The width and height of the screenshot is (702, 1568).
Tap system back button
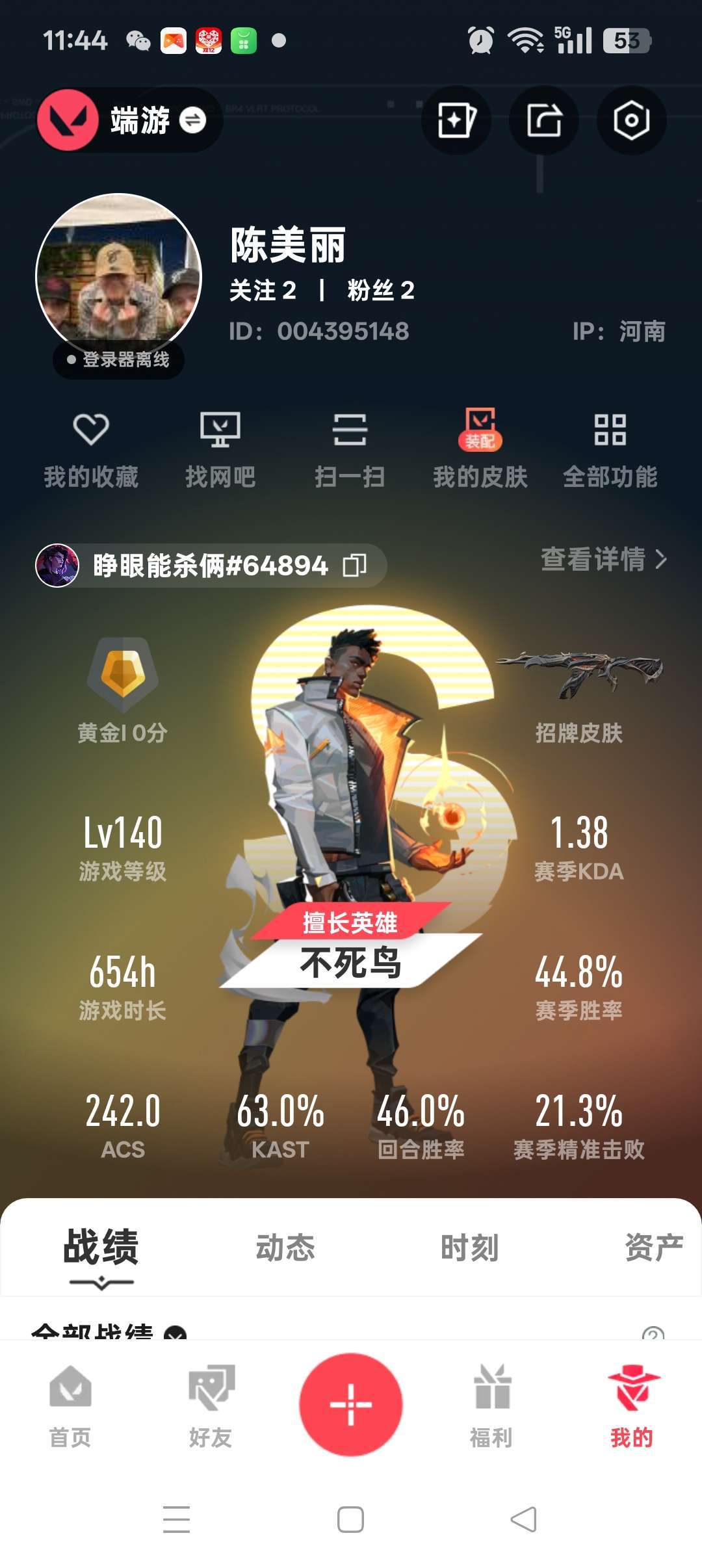(x=524, y=1519)
